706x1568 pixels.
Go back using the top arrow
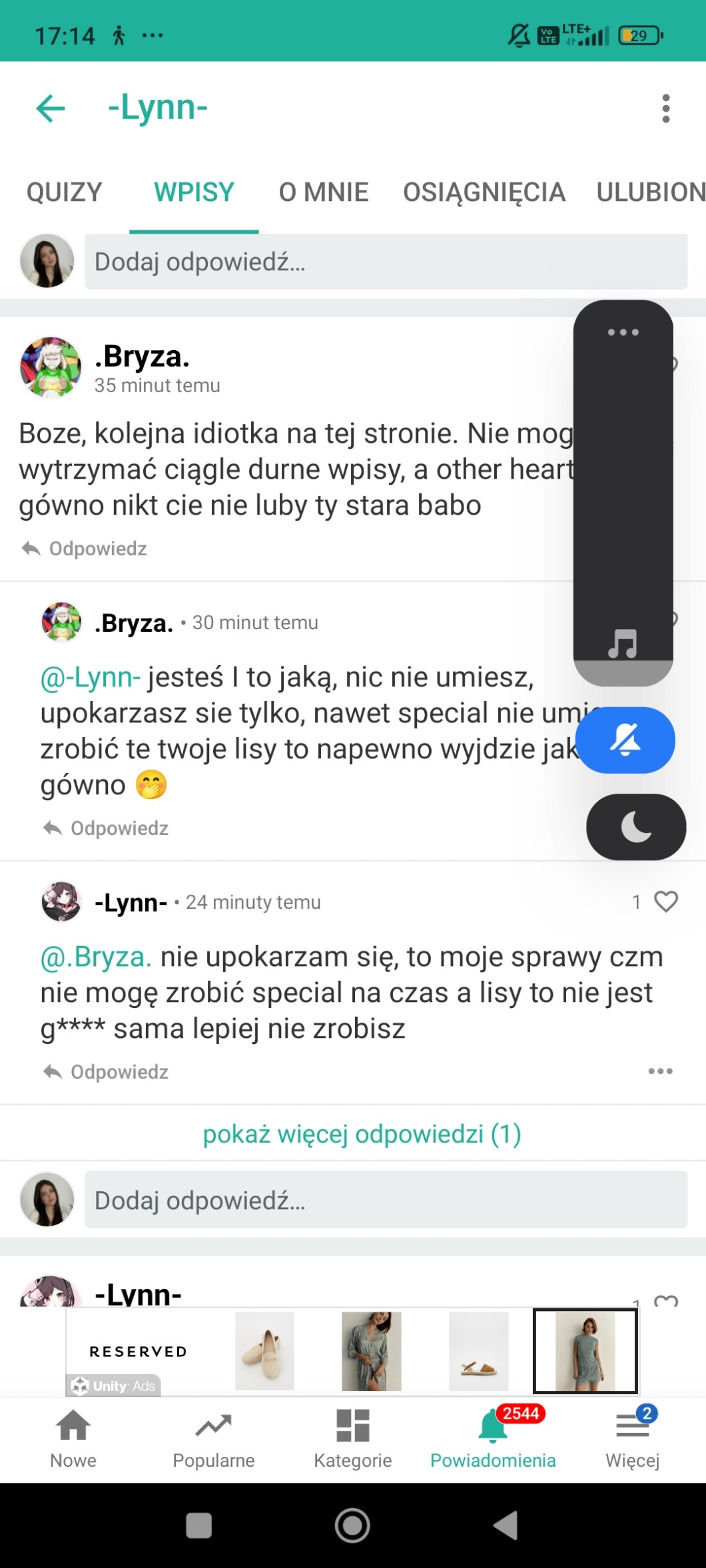click(51, 109)
